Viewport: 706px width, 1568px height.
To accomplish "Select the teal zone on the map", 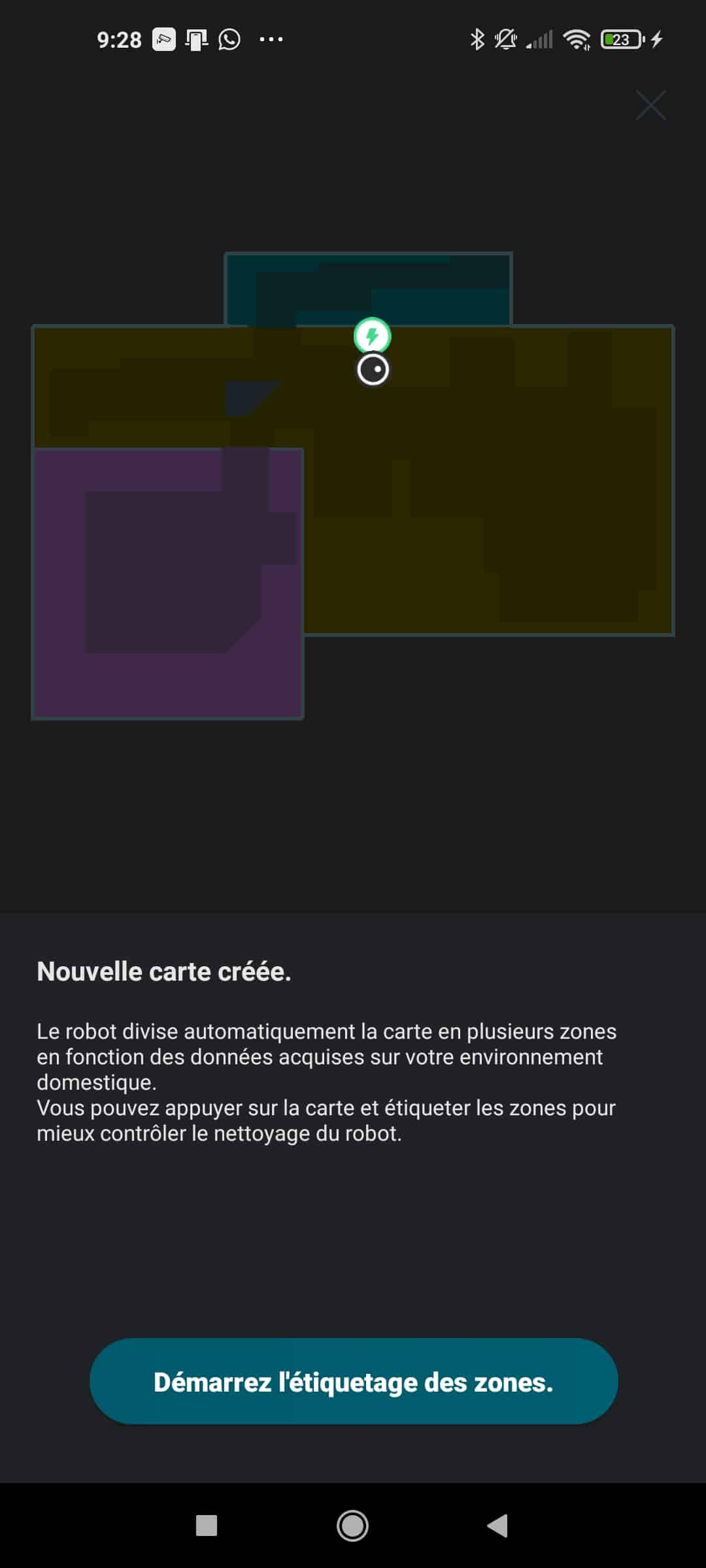I will [x=368, y=289].
